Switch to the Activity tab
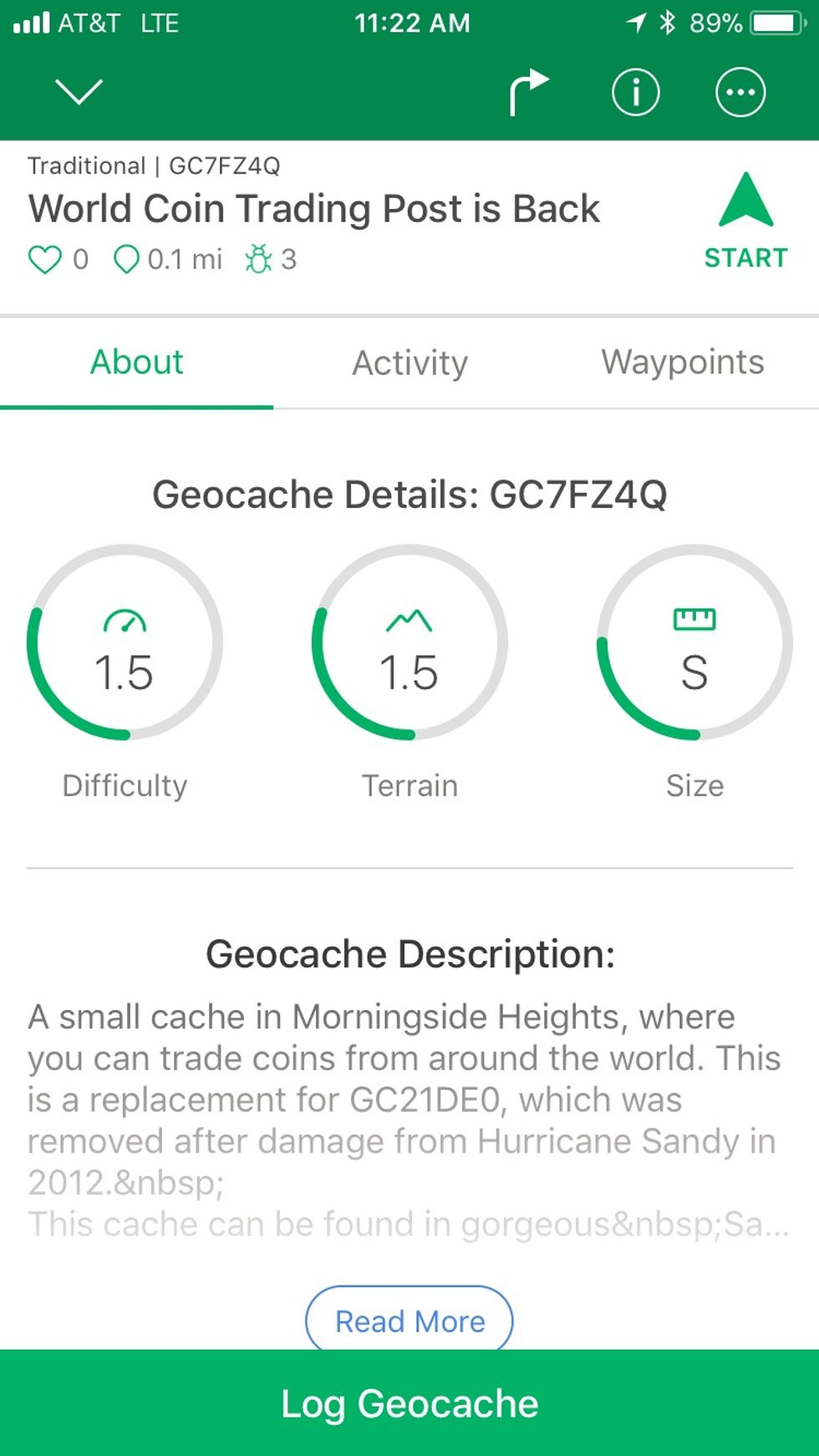 click(x=409, y=363)
